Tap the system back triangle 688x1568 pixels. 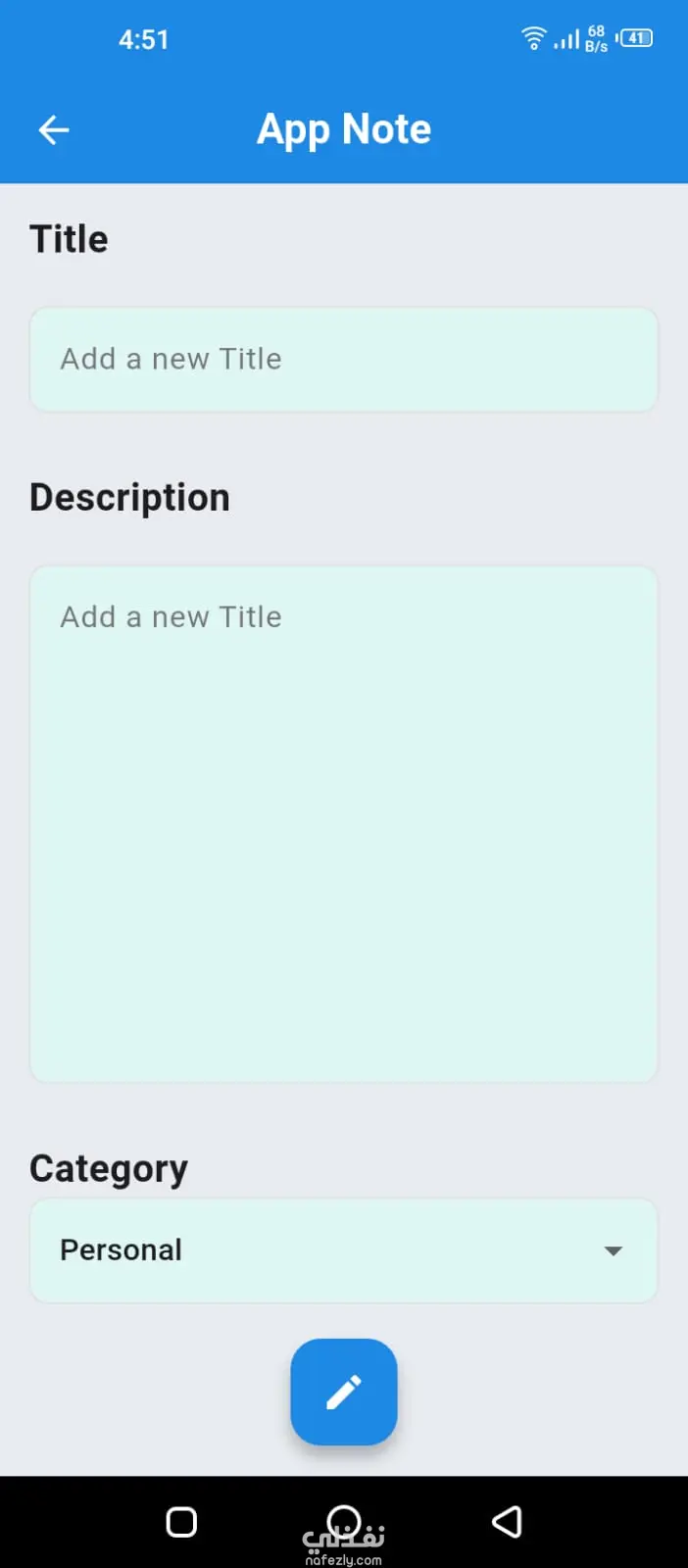coord(507,1522)
